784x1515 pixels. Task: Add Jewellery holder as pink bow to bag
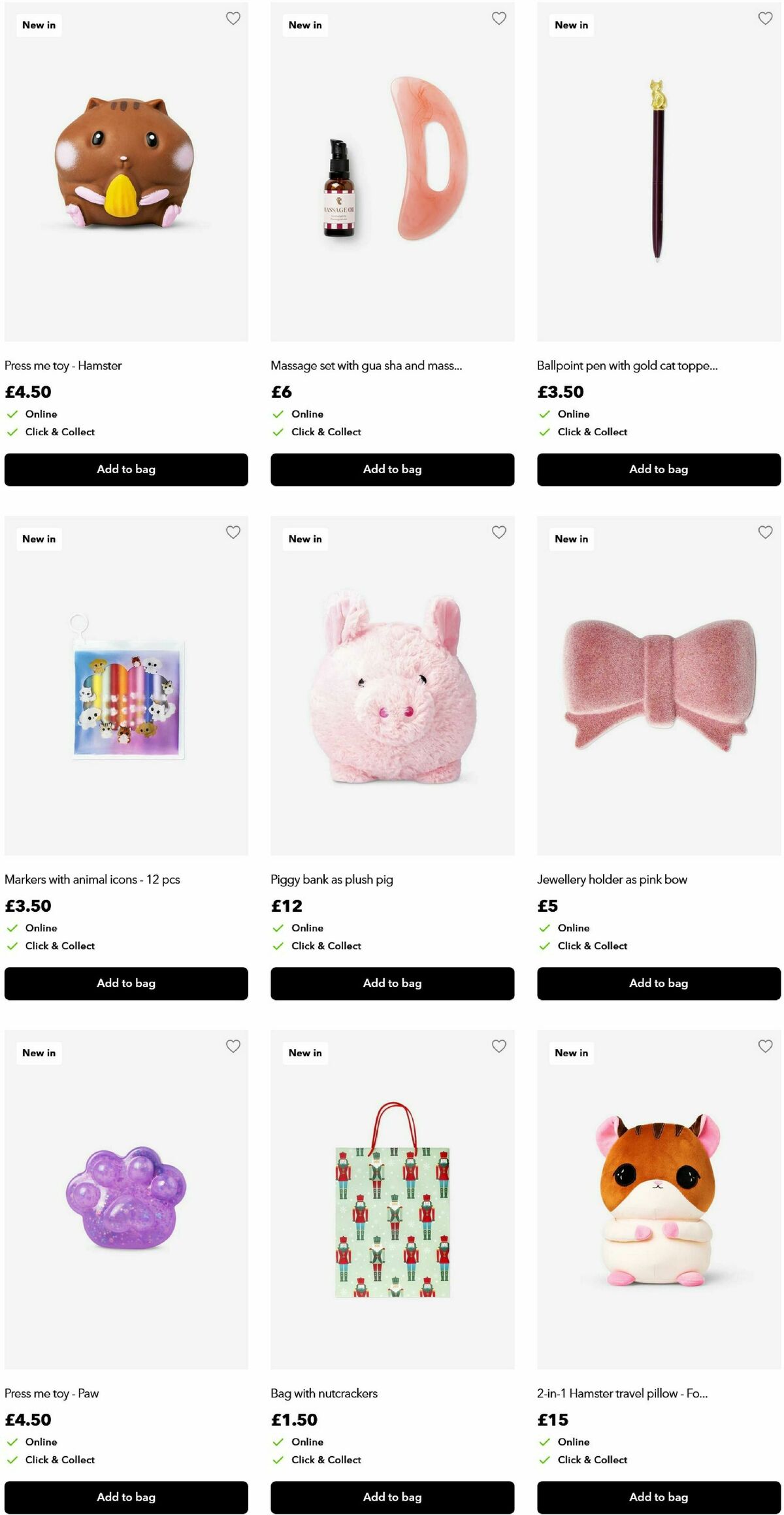tap(659, 983)
